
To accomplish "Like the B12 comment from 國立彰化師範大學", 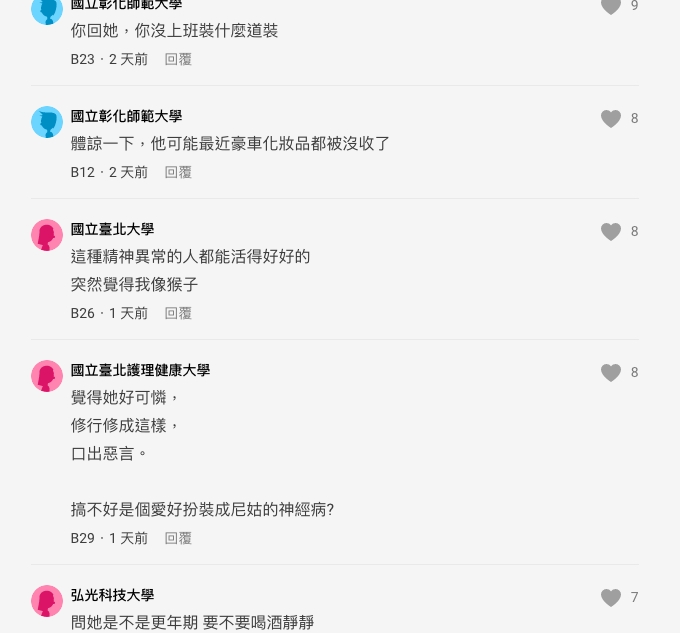I will click(611, 119).
